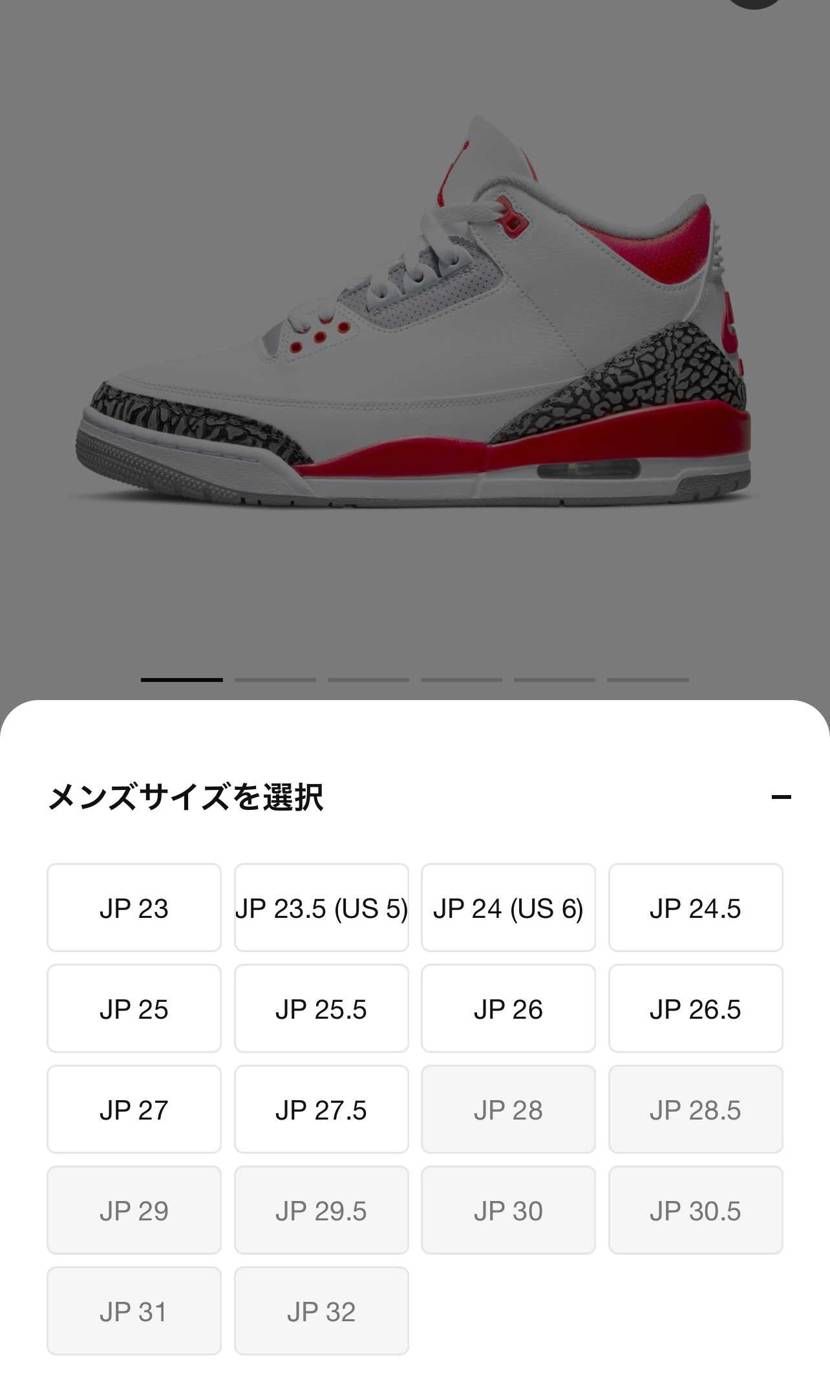
Task: Pick size JP 25.5
Action: (321, 1009)
